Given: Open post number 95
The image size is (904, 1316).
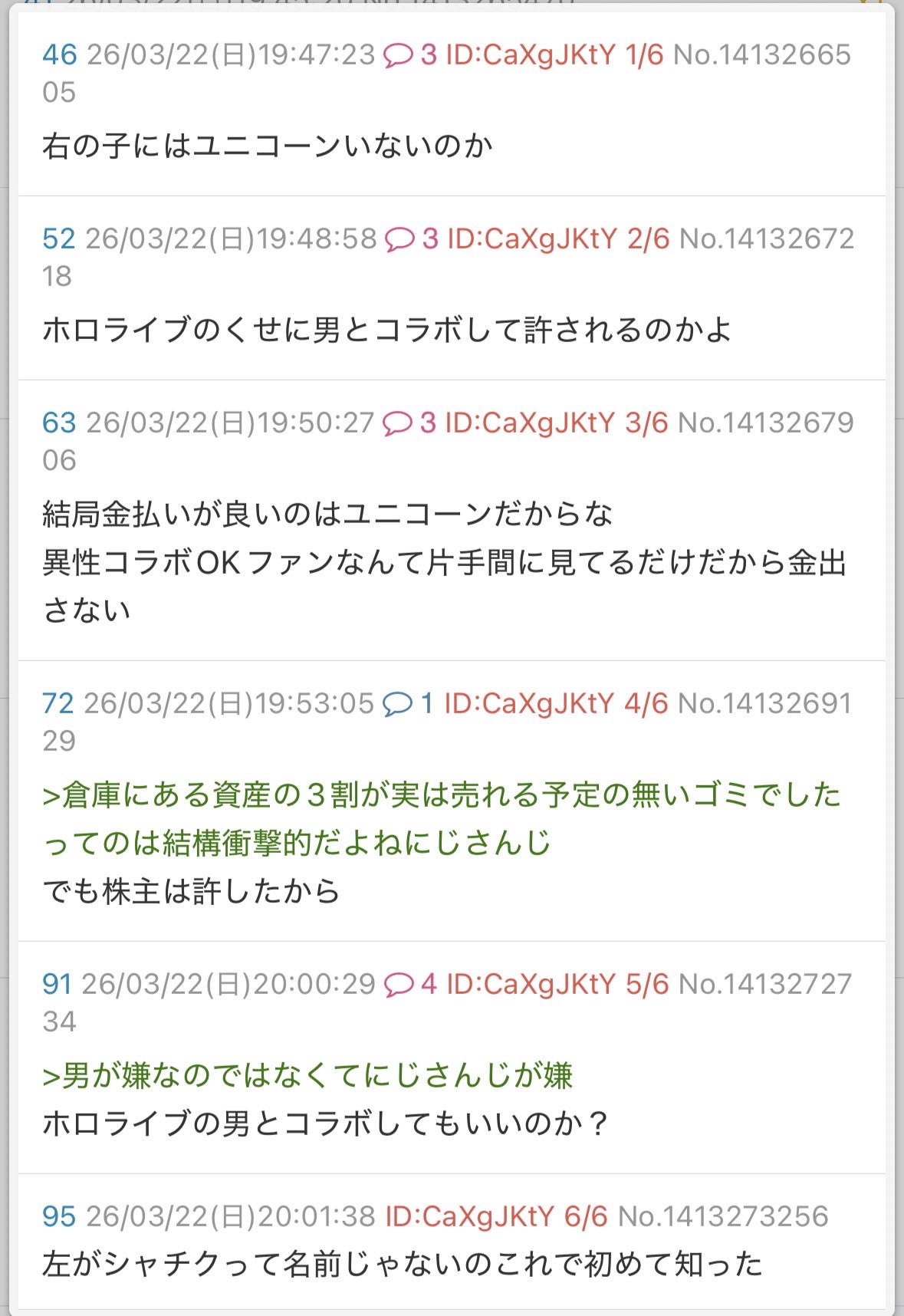Looking at the screenshot, I should tap(59, 1217).
